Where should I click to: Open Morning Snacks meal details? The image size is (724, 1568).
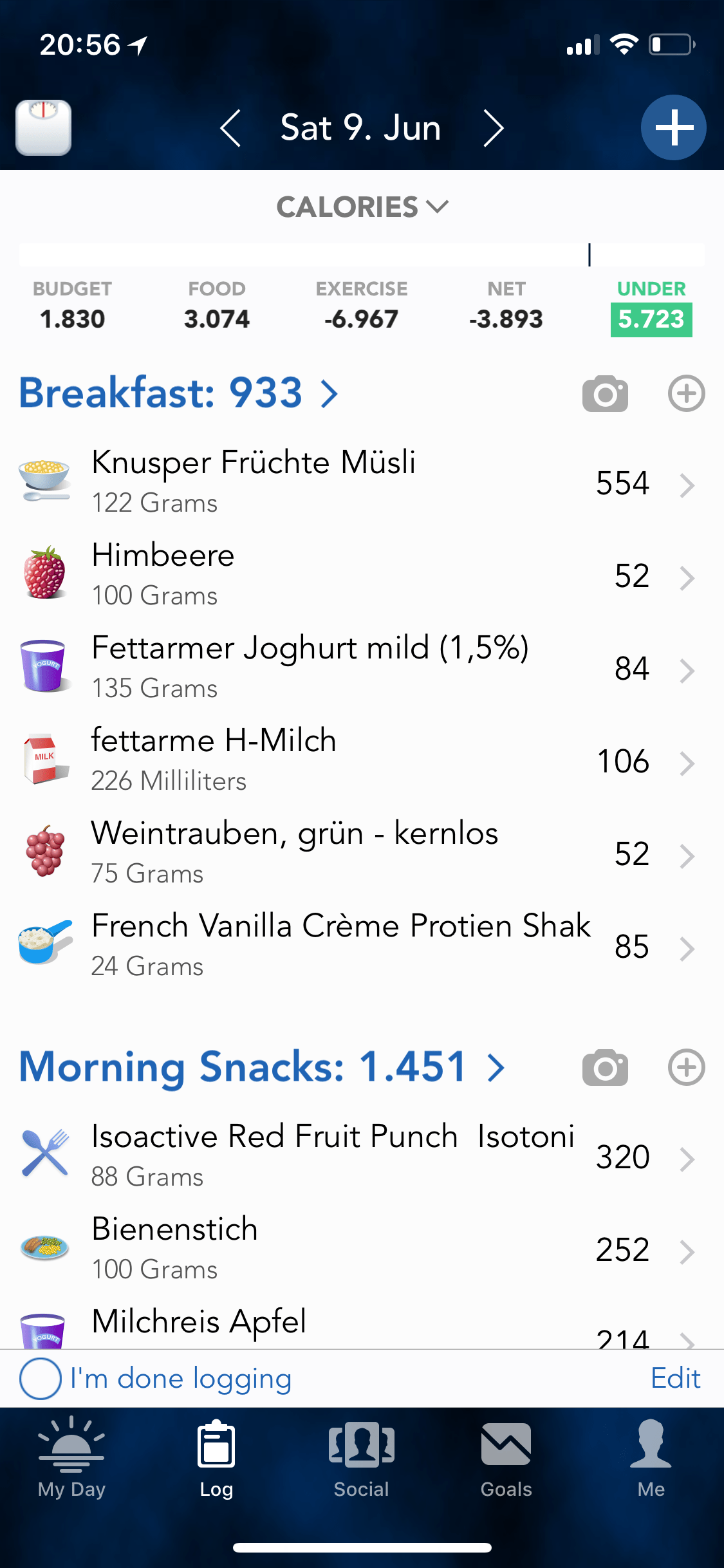tap(261, 1067)
